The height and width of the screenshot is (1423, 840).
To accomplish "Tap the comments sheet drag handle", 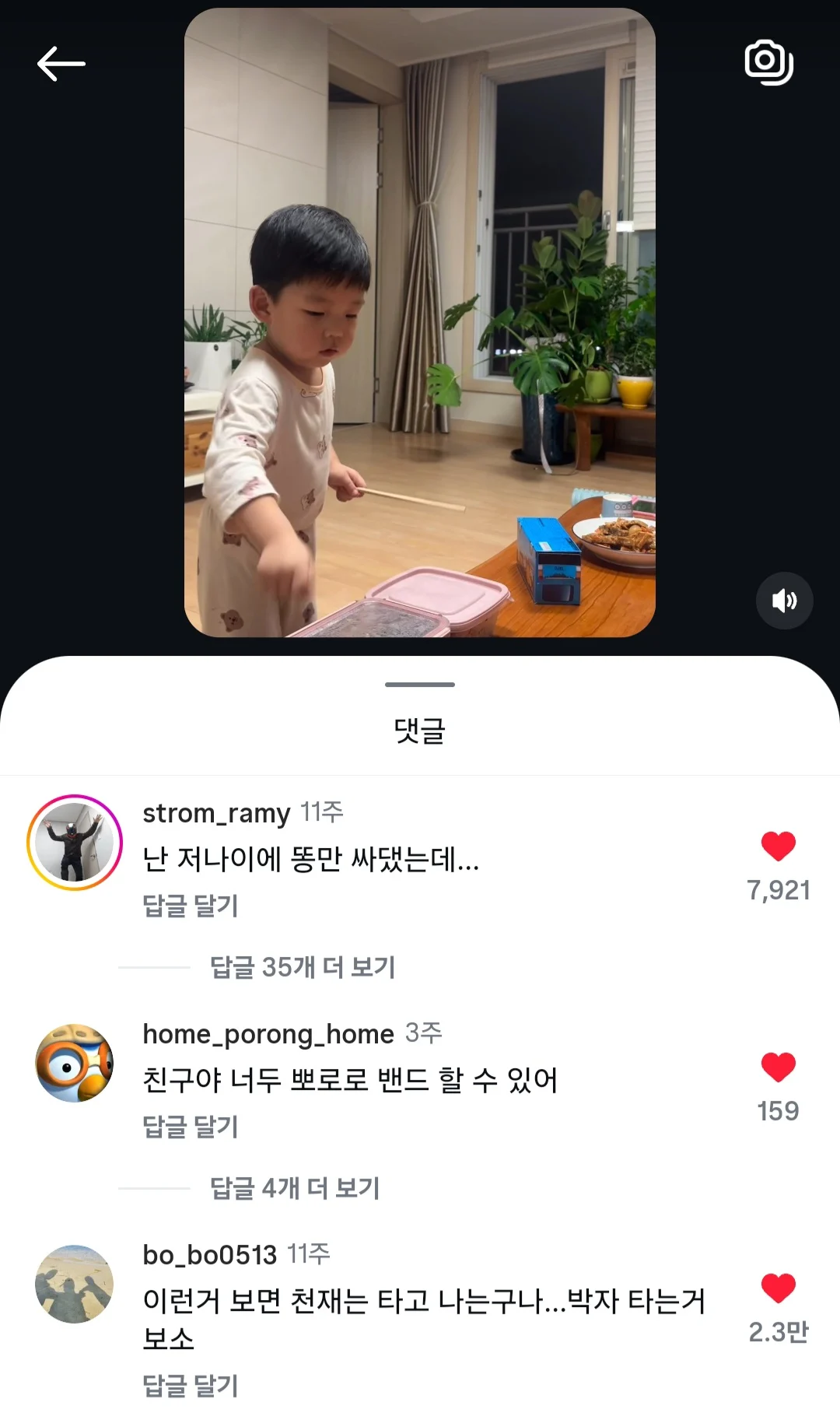I will point(420,685).
